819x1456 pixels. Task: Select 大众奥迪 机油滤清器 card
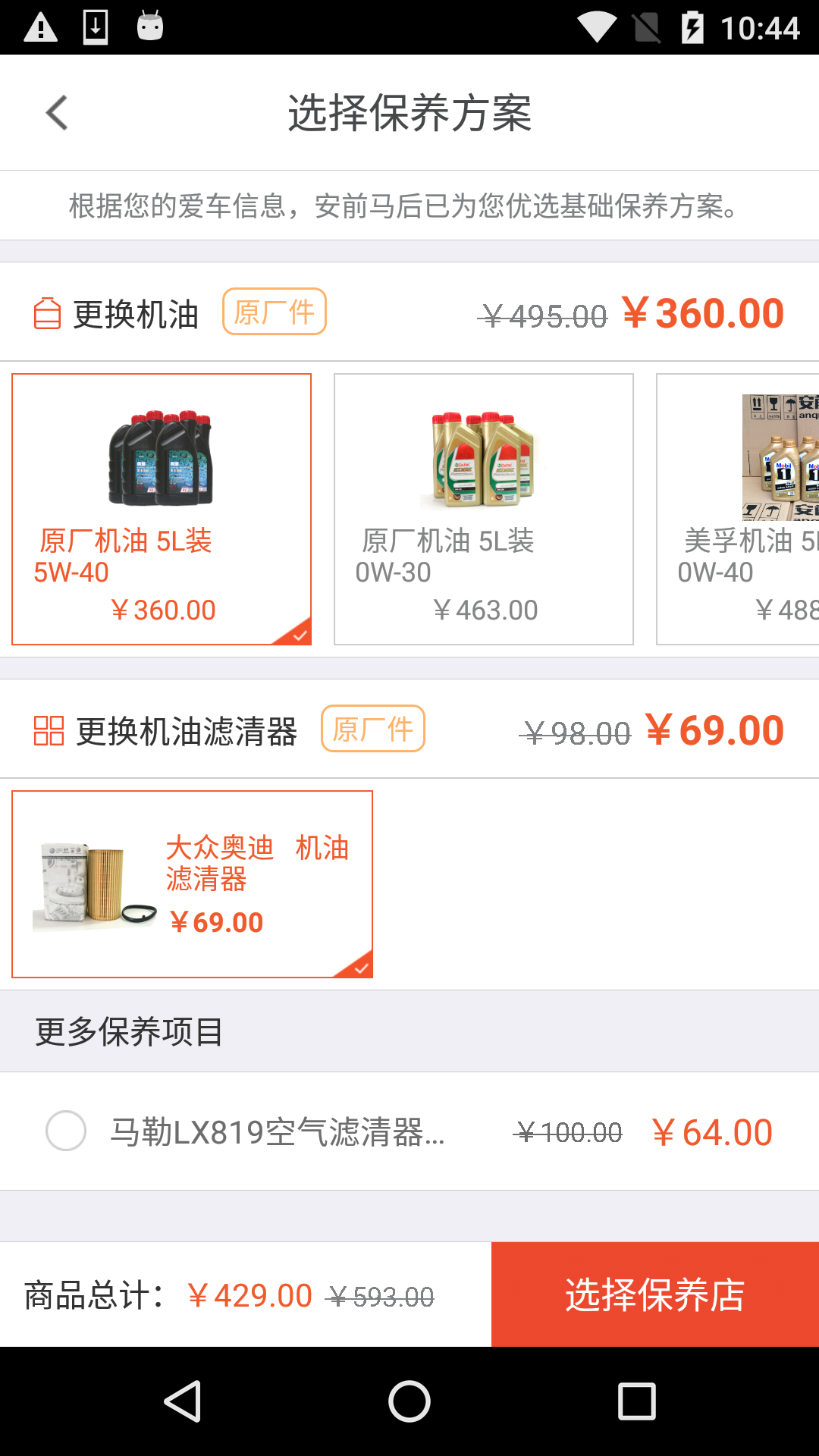[192, 884]
